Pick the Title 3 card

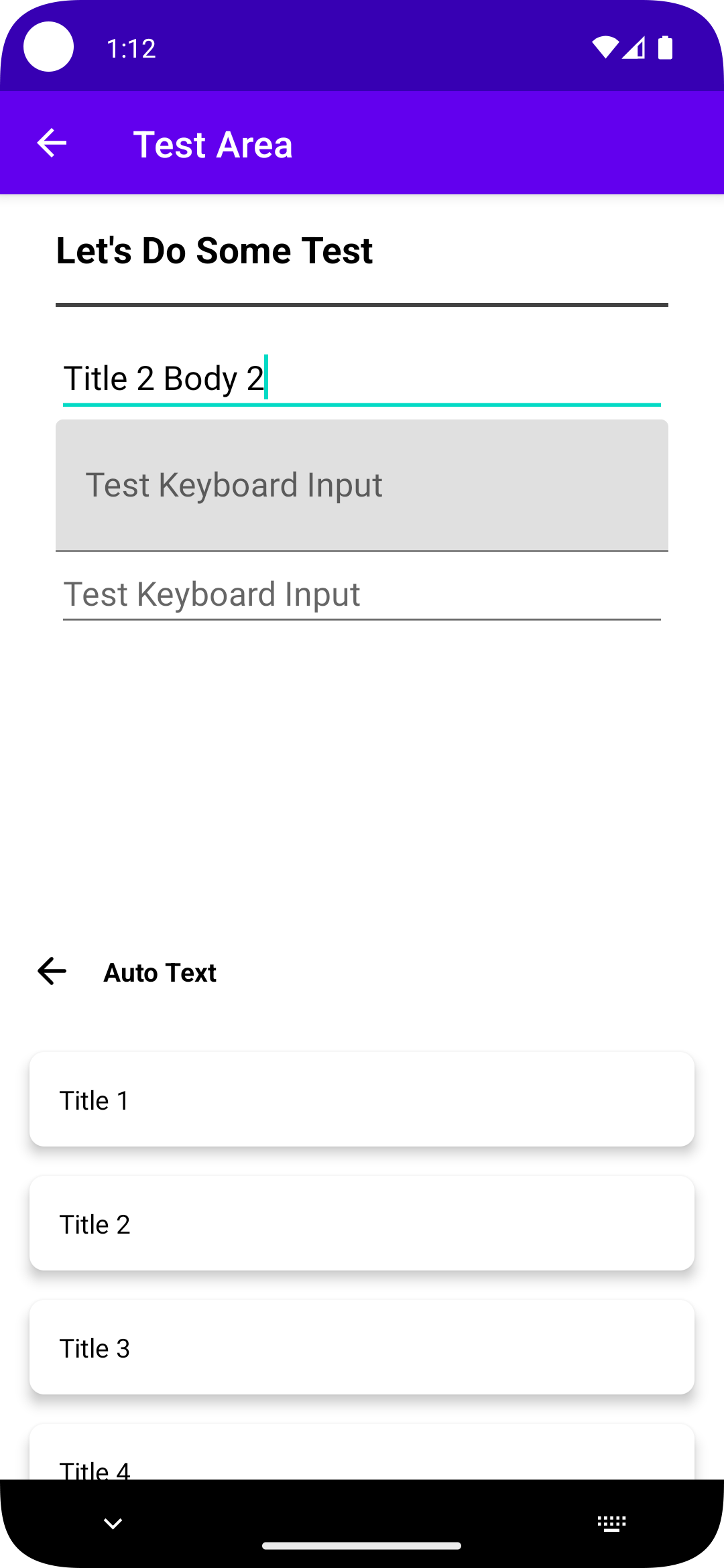pos(362,1348)
